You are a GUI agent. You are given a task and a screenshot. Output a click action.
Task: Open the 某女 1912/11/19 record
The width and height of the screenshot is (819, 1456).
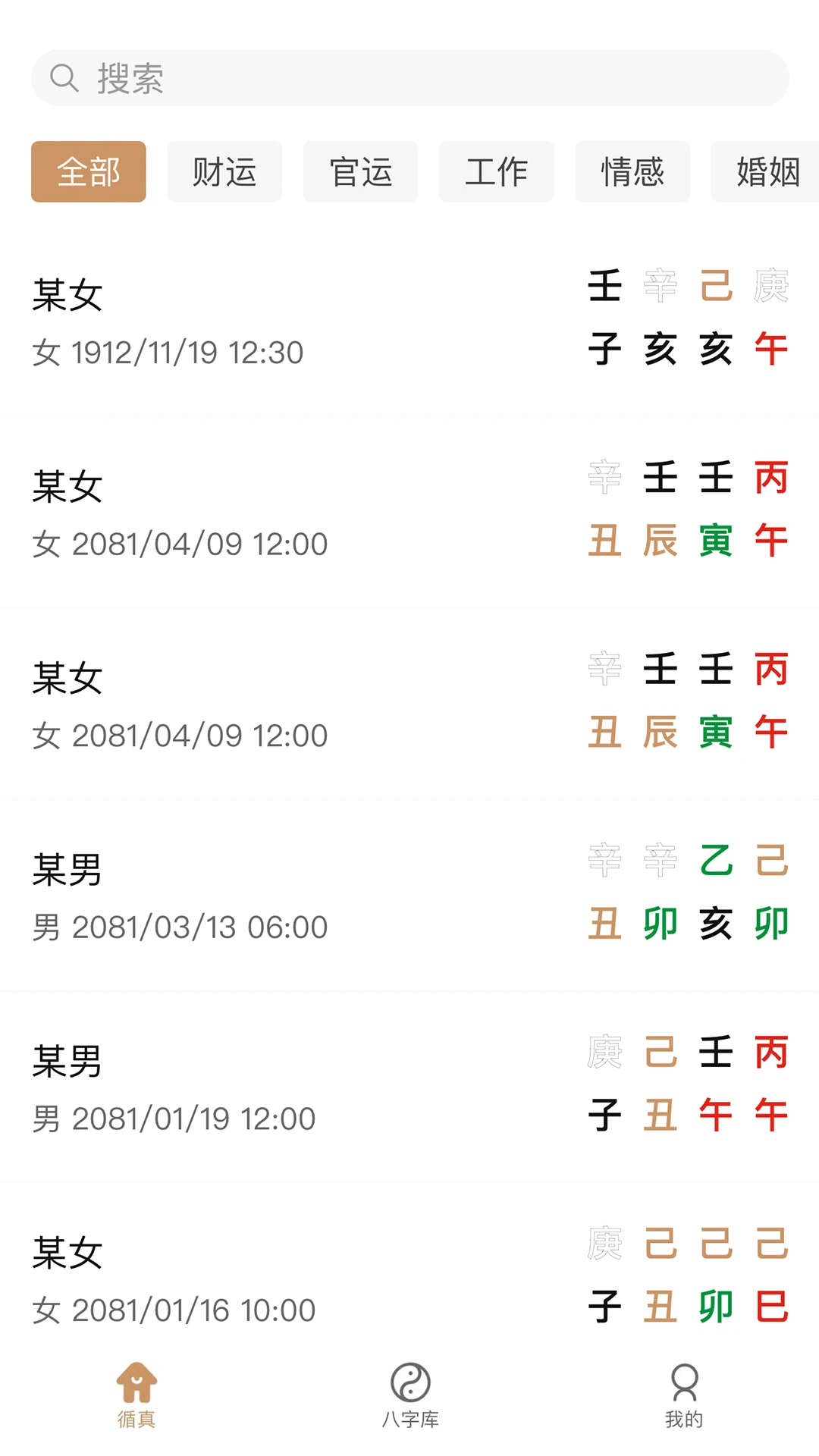click(x=303, y=318)
